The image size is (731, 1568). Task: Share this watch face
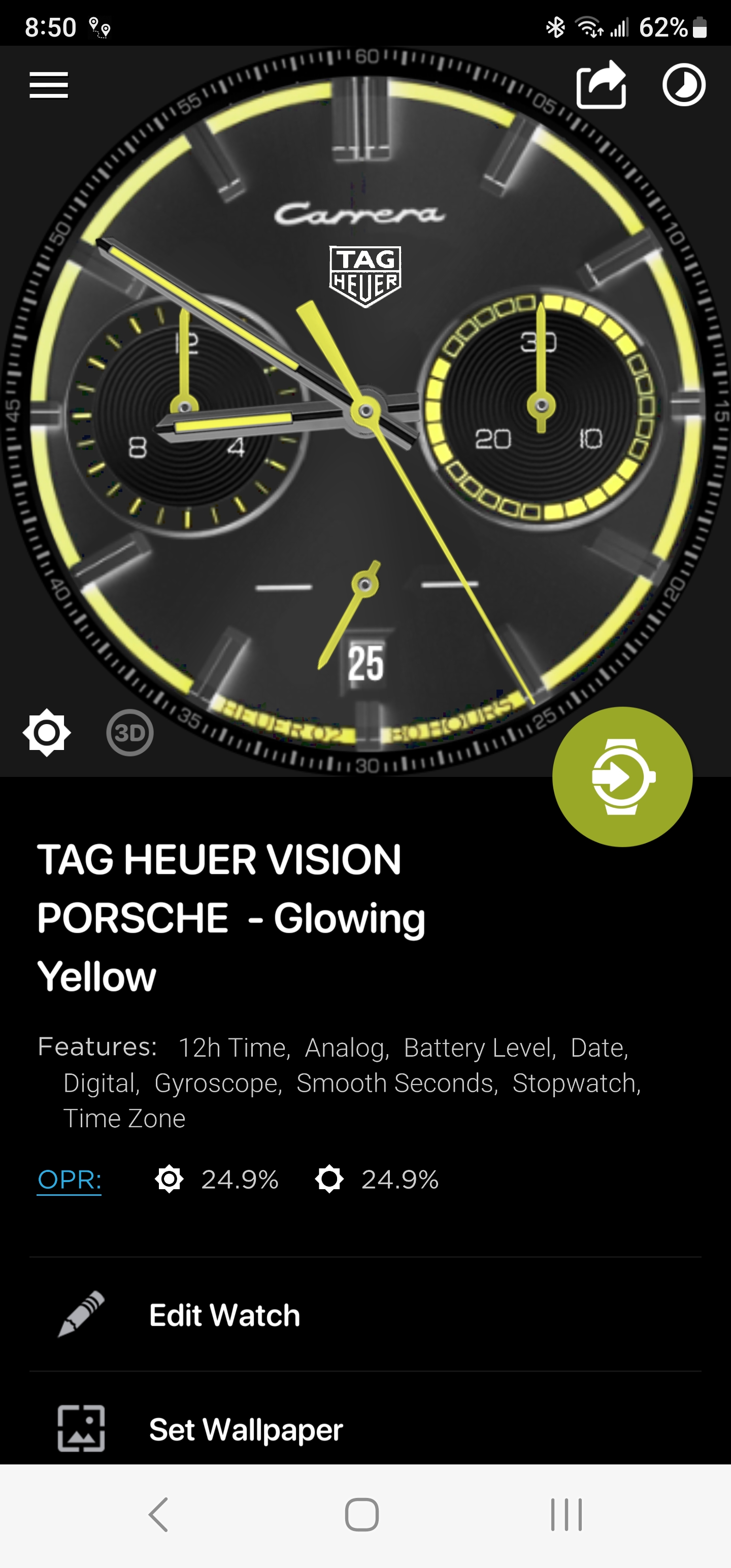pyautogui.click(x=602, y=85)
